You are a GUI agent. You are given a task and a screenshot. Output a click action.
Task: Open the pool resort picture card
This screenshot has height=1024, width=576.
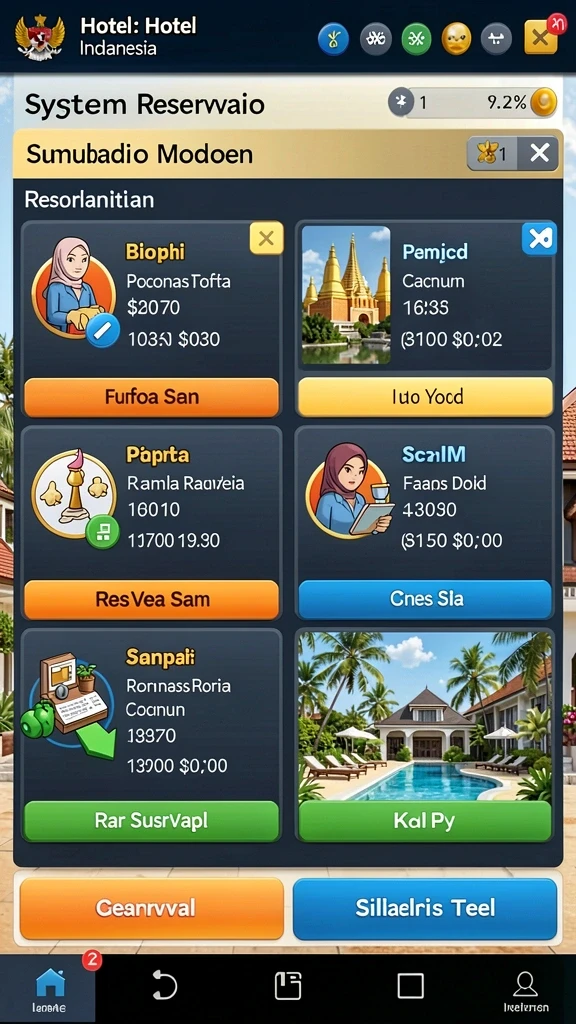[425, 715]
